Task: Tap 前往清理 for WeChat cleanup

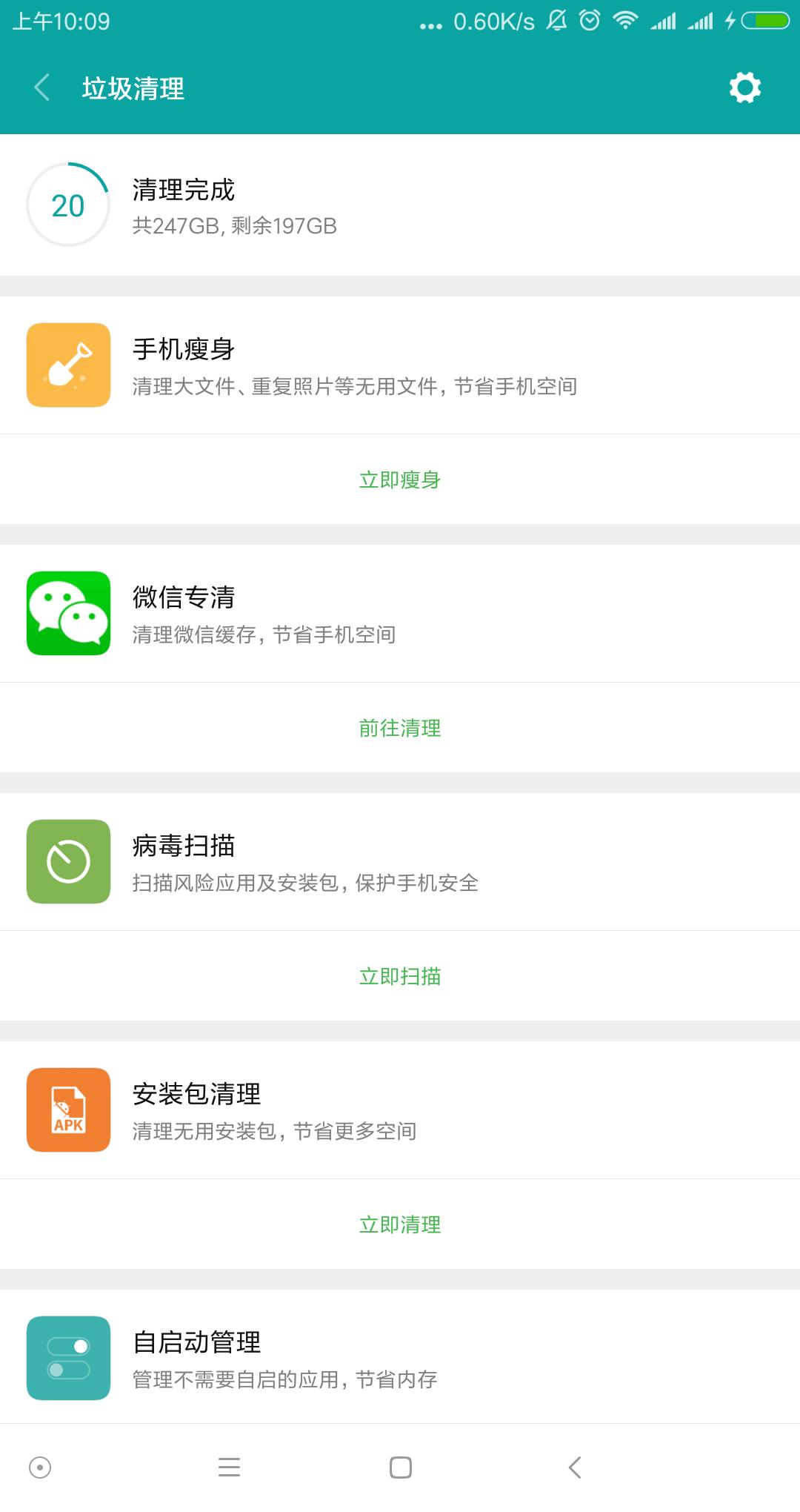Action: point(400,728)
